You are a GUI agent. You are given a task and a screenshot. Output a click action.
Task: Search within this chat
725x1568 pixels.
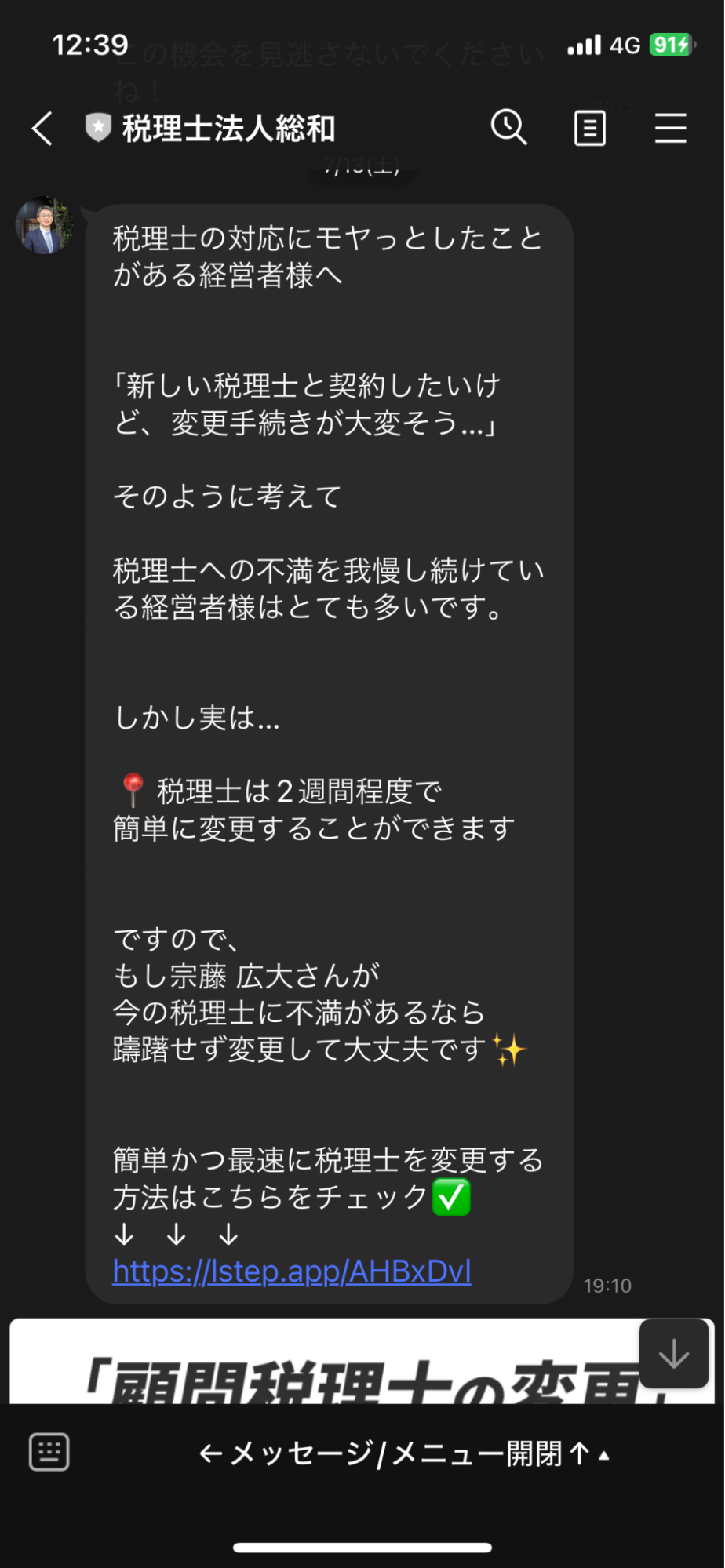click(x=508, y=127)
